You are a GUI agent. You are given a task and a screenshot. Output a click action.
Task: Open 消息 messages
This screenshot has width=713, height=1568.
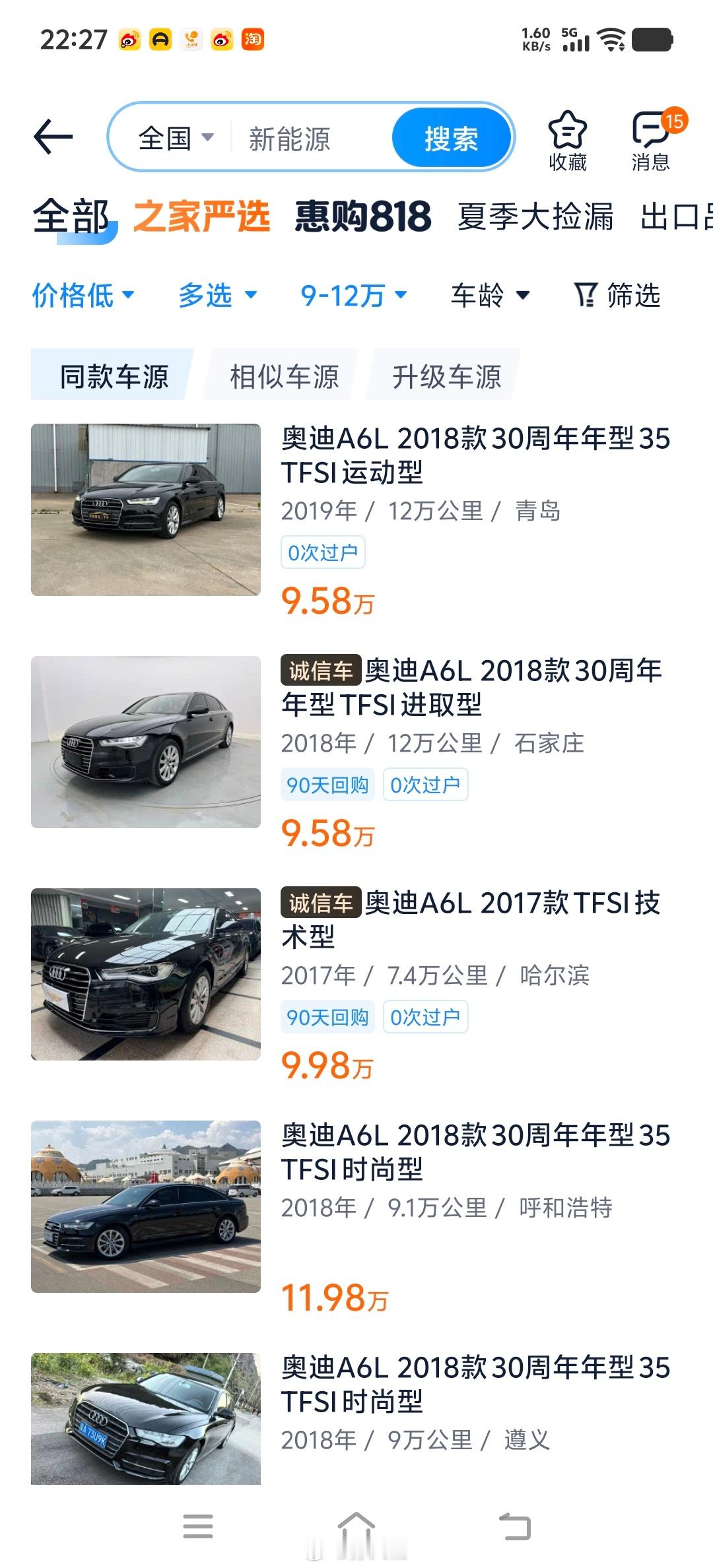pyautogui.click(x=651, y=141)
